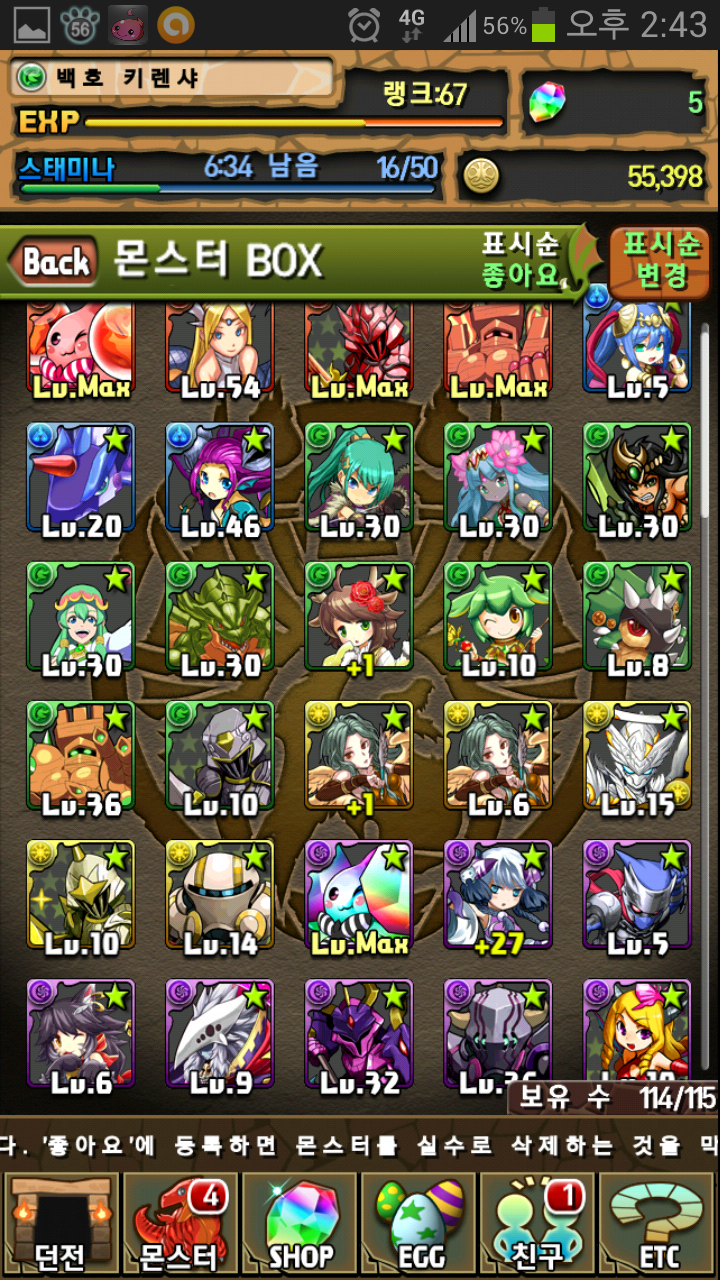Open the Lv.9 white-haired dark monster
The height and width of the screenshot is (1280, 720).
pyautogui.click(x=220, y=1034)
